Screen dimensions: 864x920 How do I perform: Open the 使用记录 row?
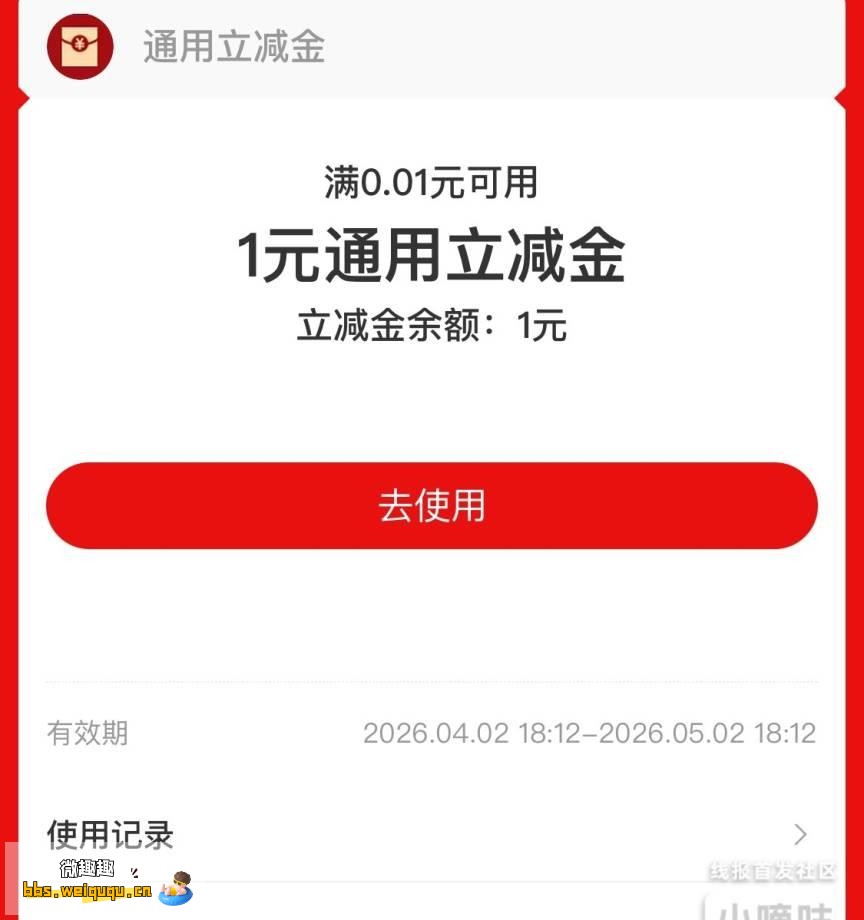(x=430, y=834)
